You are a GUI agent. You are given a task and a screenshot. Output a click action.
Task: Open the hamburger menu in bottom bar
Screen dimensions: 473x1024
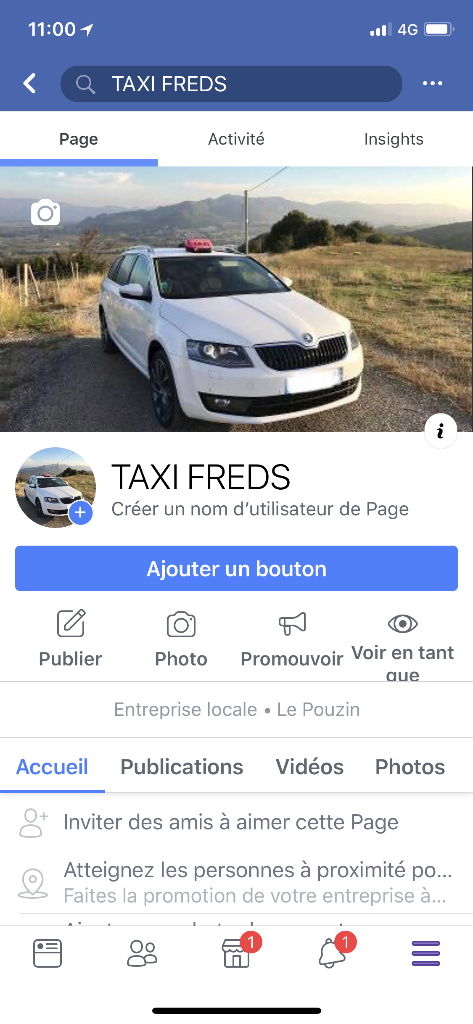(426, 953)
